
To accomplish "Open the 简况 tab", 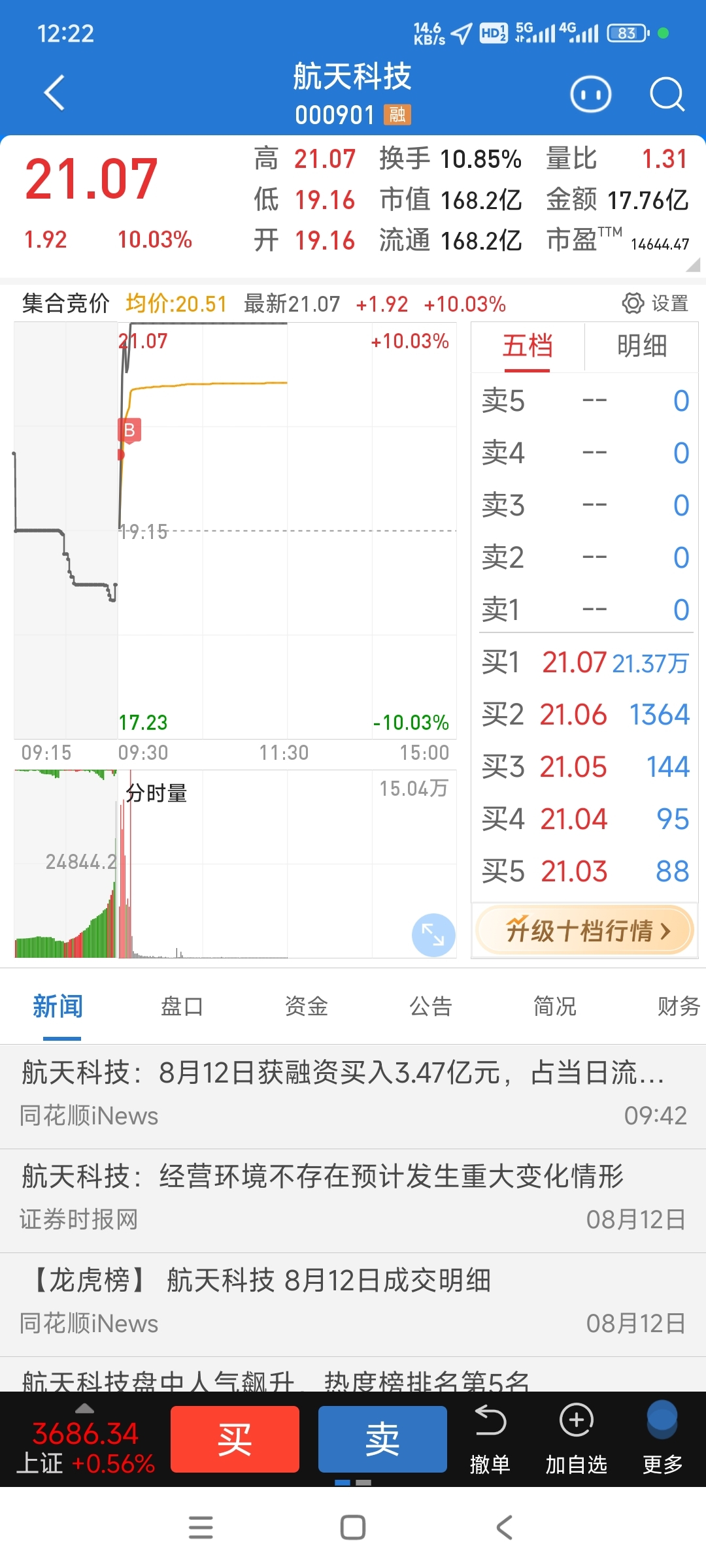I will click(554, 1006).
